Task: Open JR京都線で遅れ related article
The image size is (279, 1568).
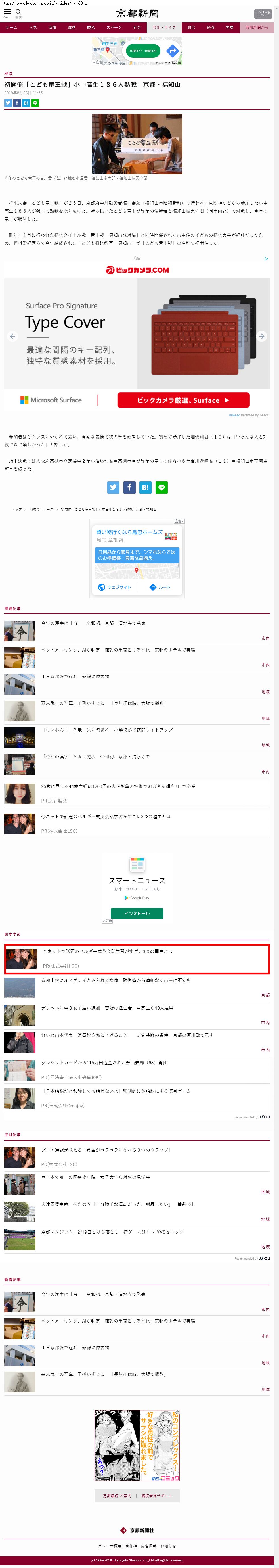Action: tap(75, 676)
